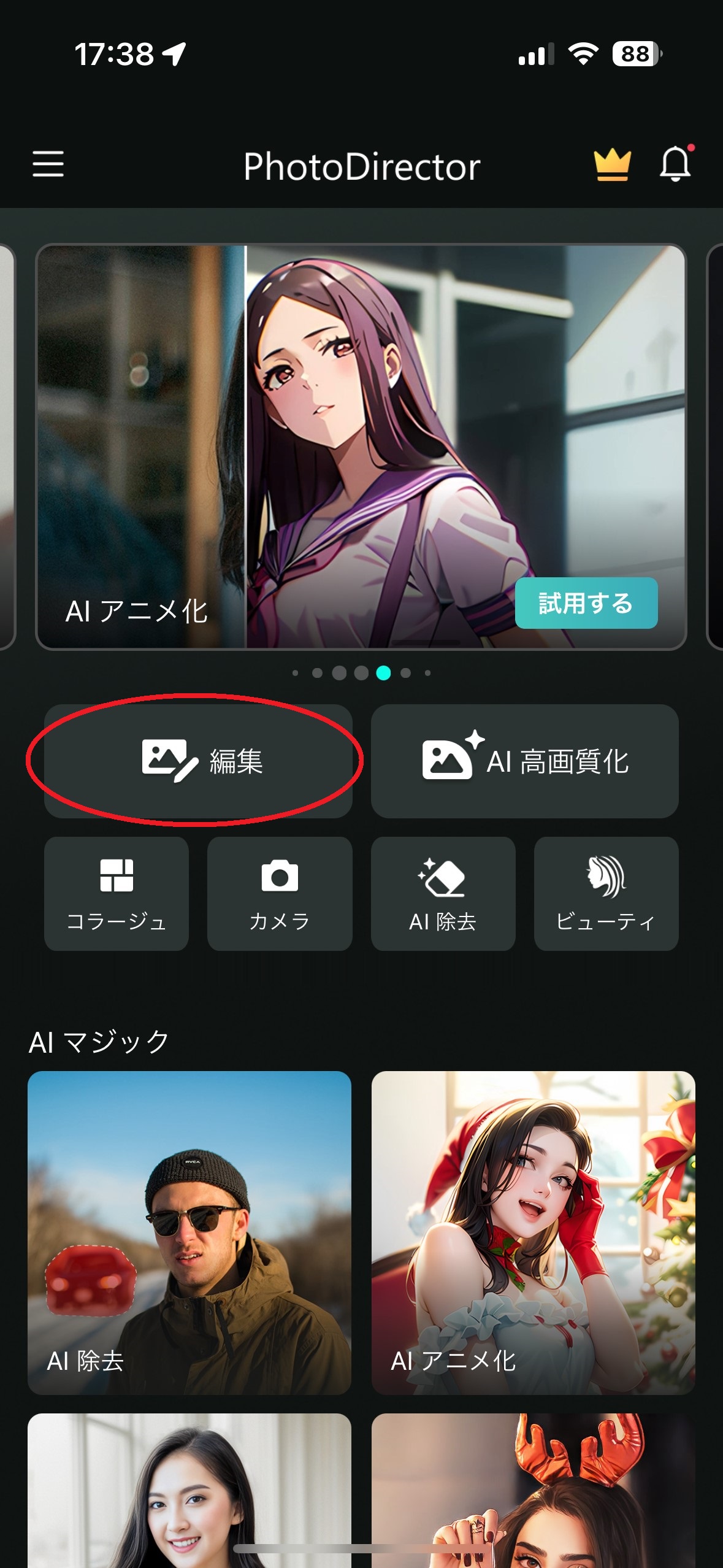Open the hamburger menu
This screenshot has height=1568, width=723.
tap(48, 164)
